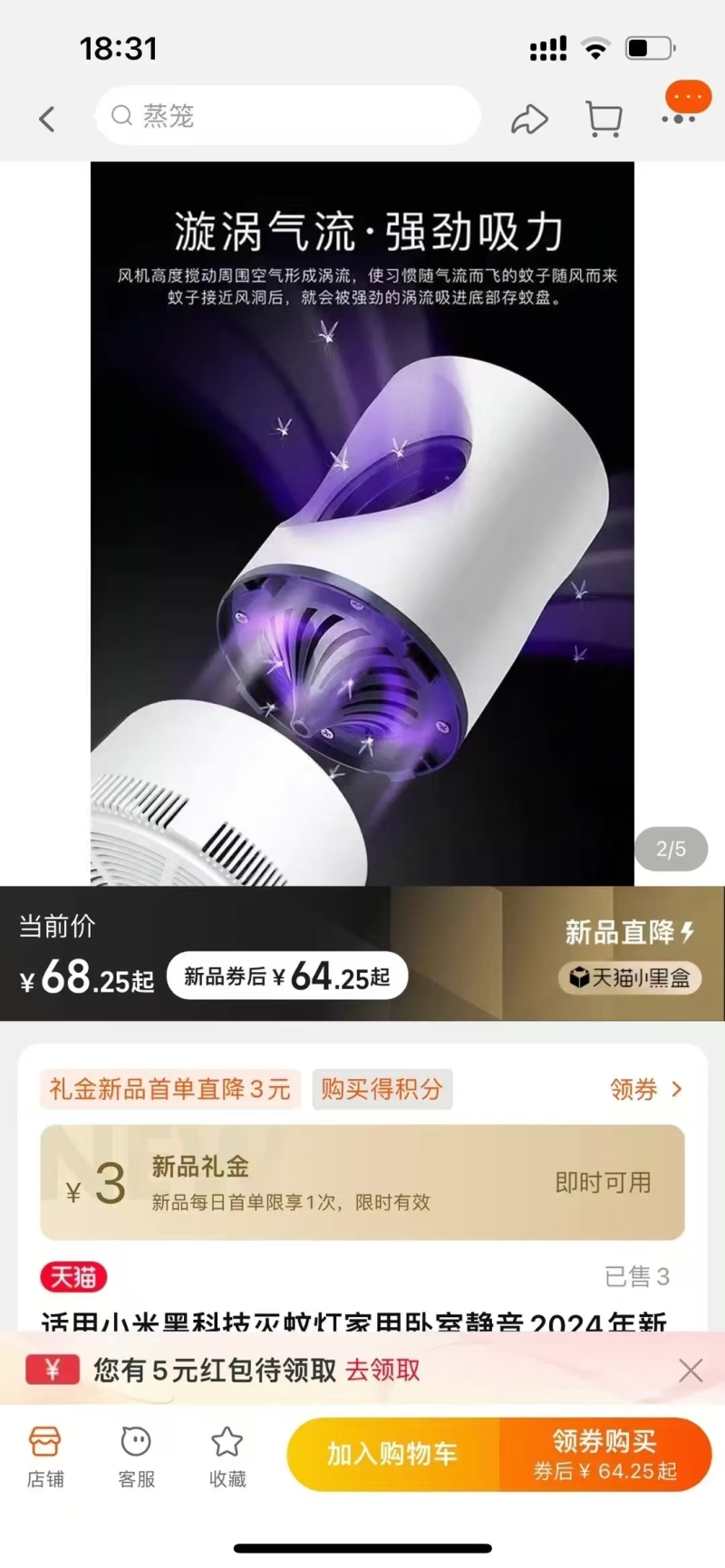Tap 去领取 to claim red packet
725x1568 pixels.
(382, 1370)
